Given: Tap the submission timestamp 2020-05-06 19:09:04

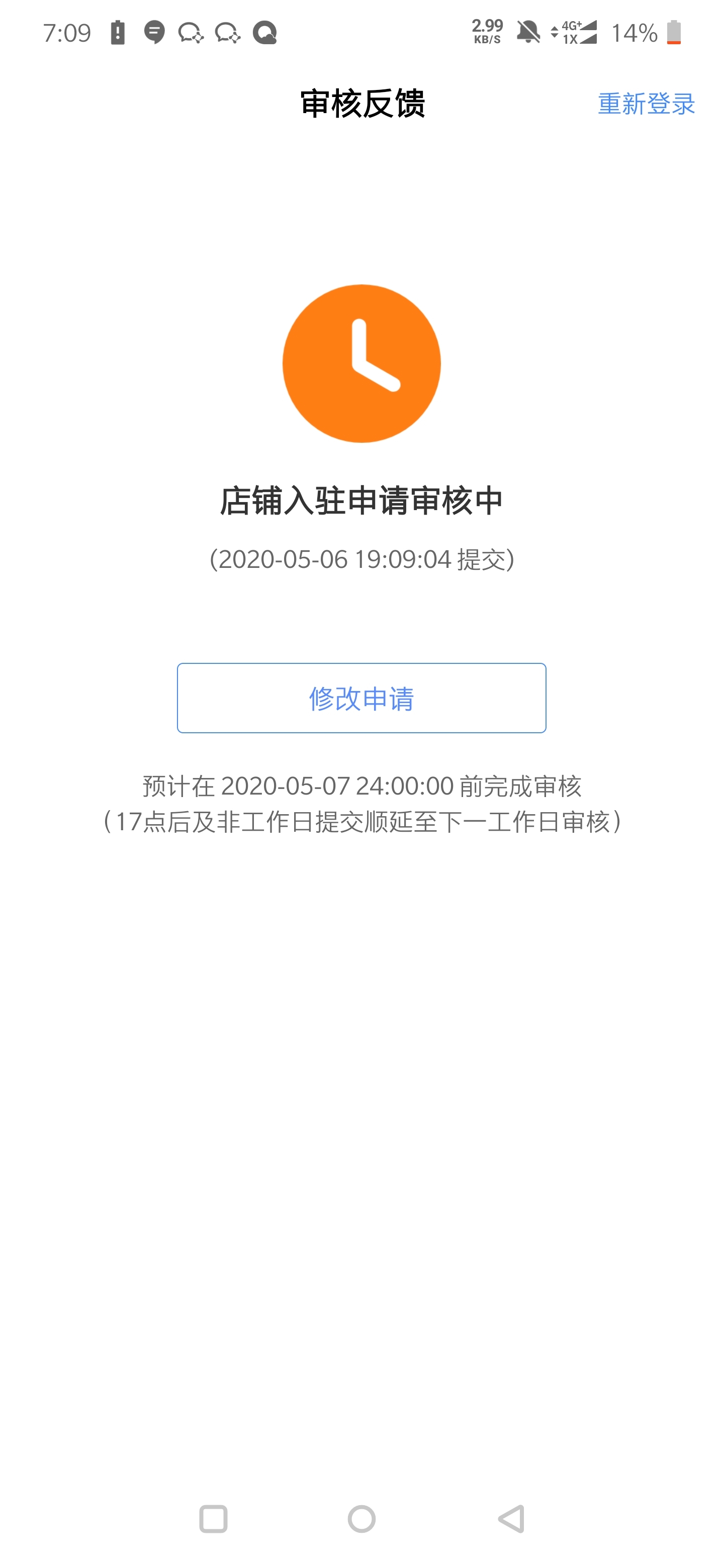Looking at the screenshot, I should coord(361,558).
